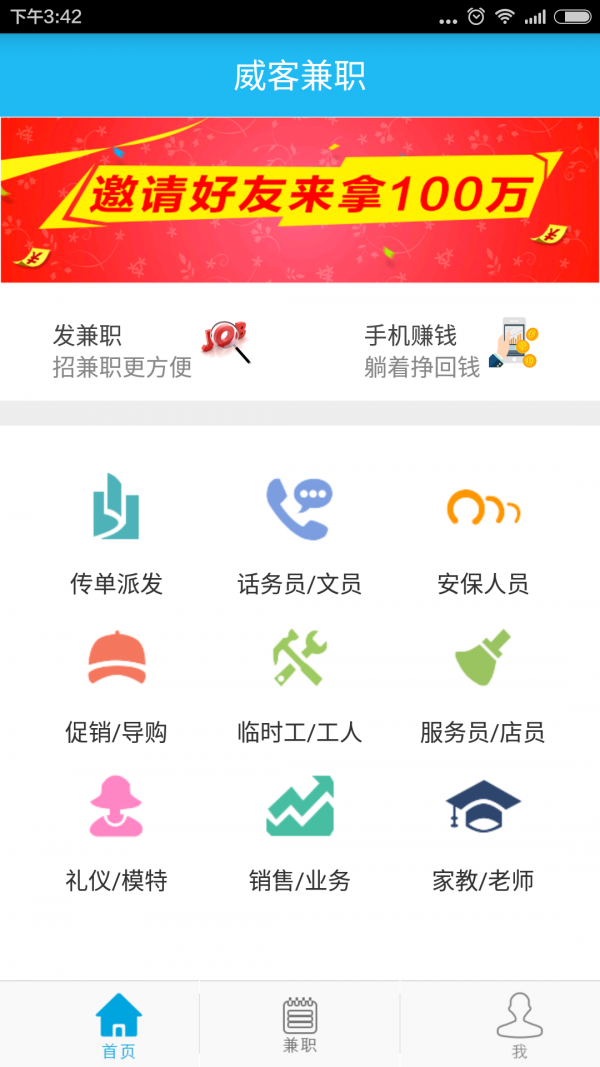Open the invite friends 100万 banner
This screenshot has width=600, height=1067.
[300, 200]
